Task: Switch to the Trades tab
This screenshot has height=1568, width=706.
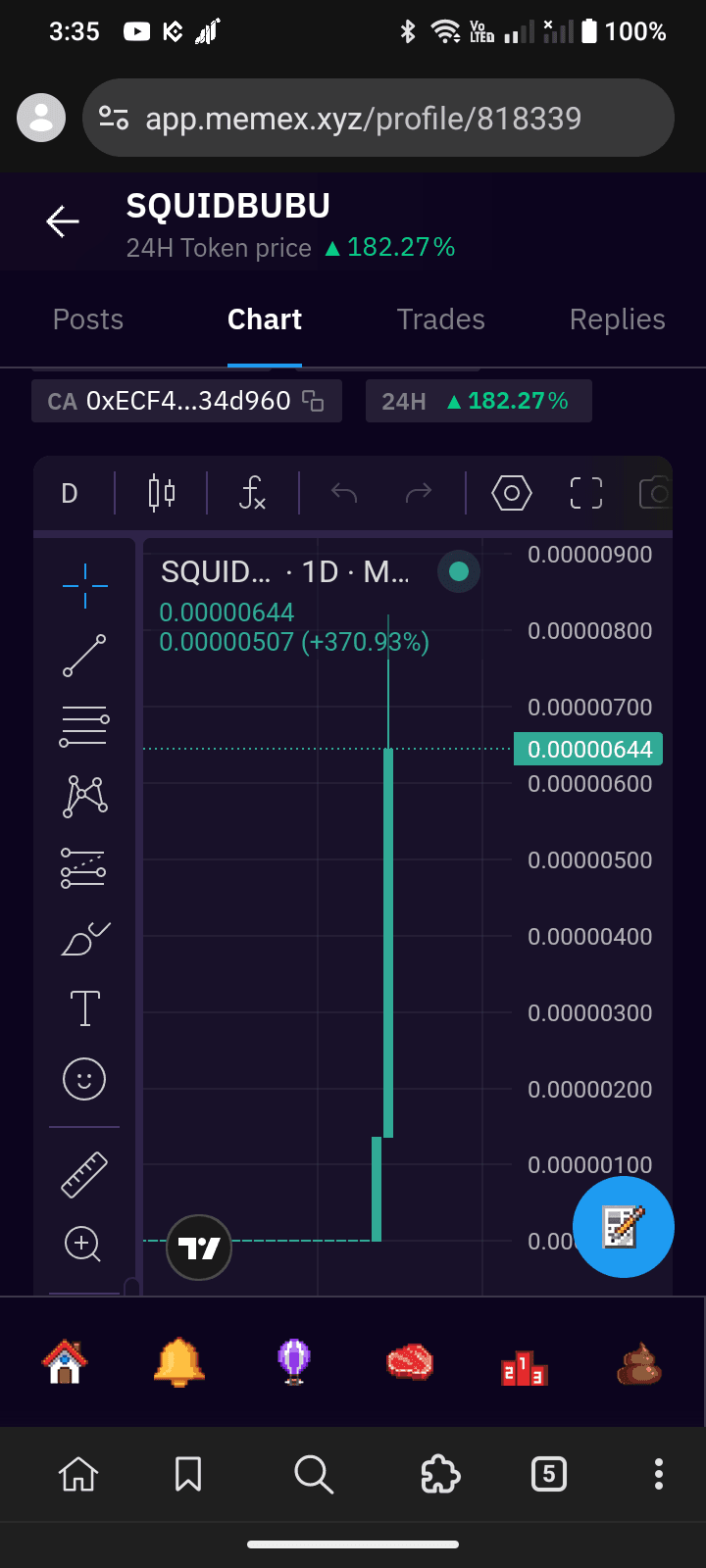Action: [440, 319]
